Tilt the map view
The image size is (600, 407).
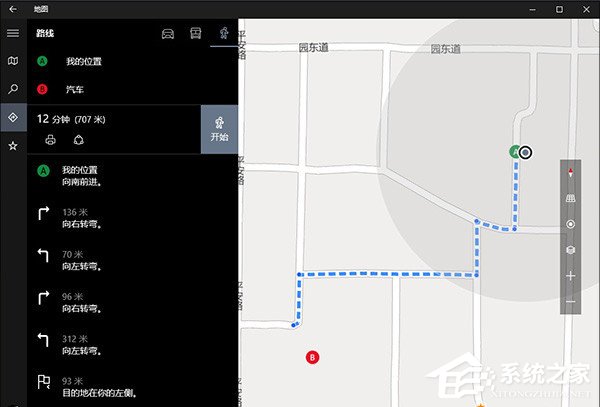click(x=570, y=198)
